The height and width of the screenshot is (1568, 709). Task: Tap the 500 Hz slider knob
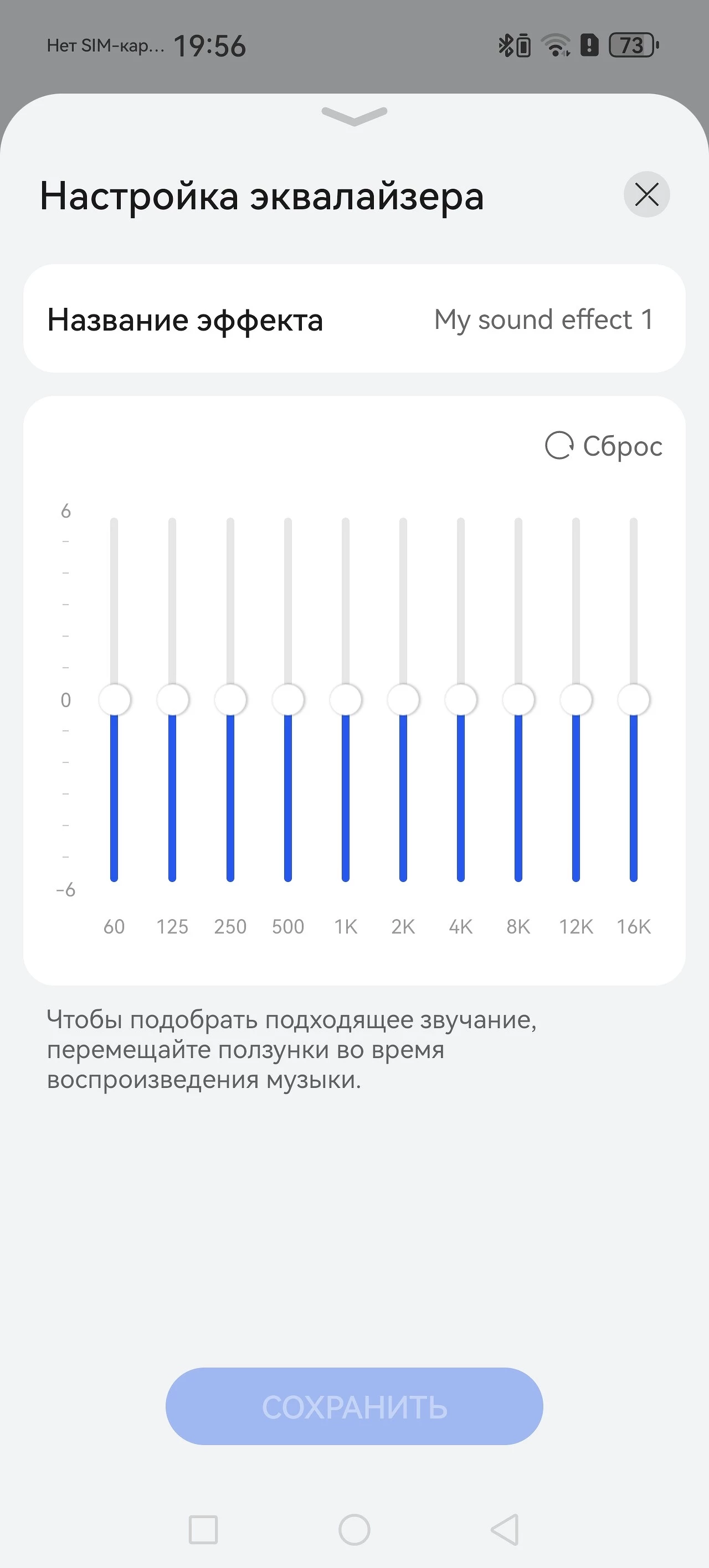tap(288, 699)
